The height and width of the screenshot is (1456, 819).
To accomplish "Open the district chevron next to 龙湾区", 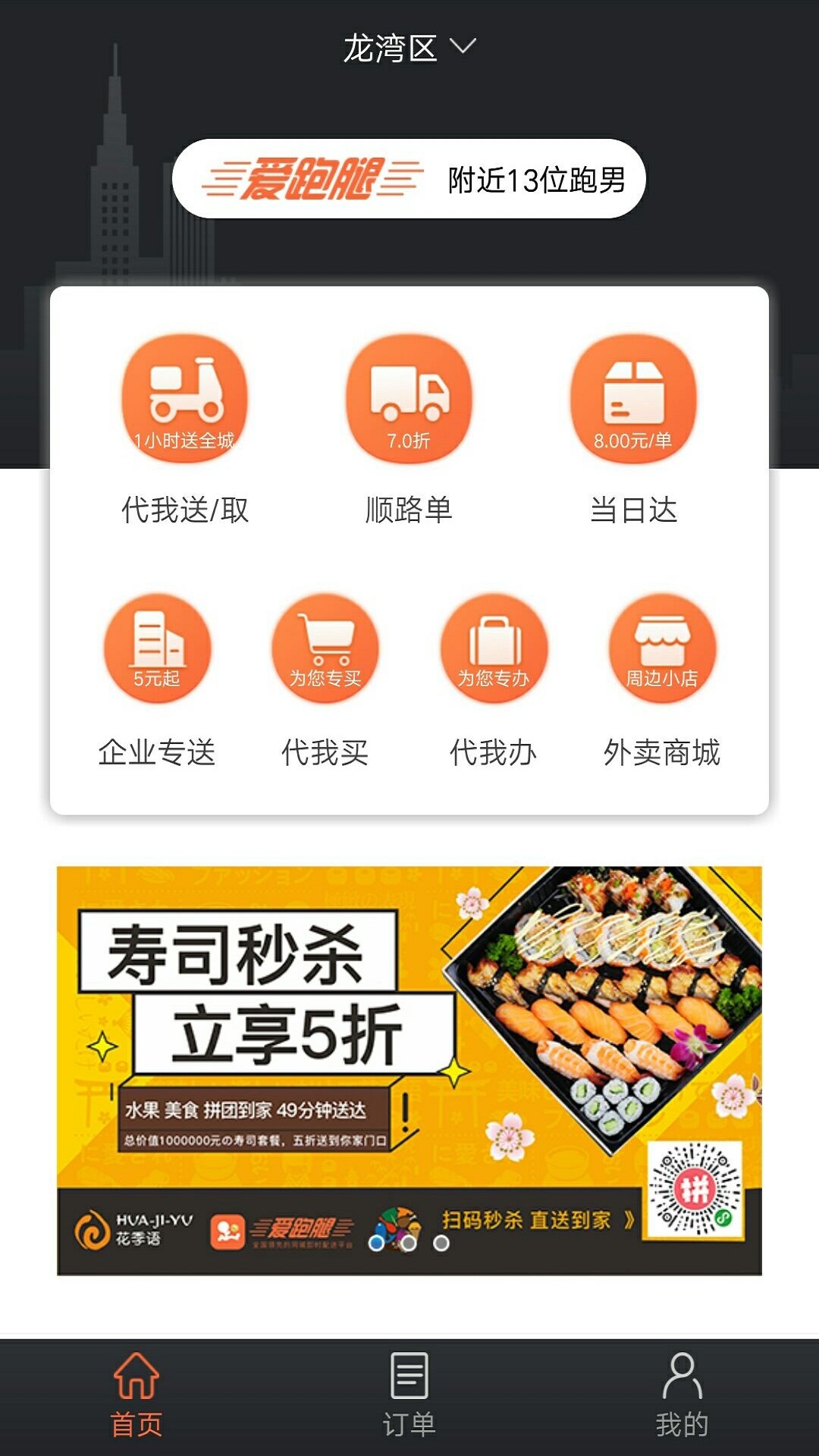I will click(464, 45).
